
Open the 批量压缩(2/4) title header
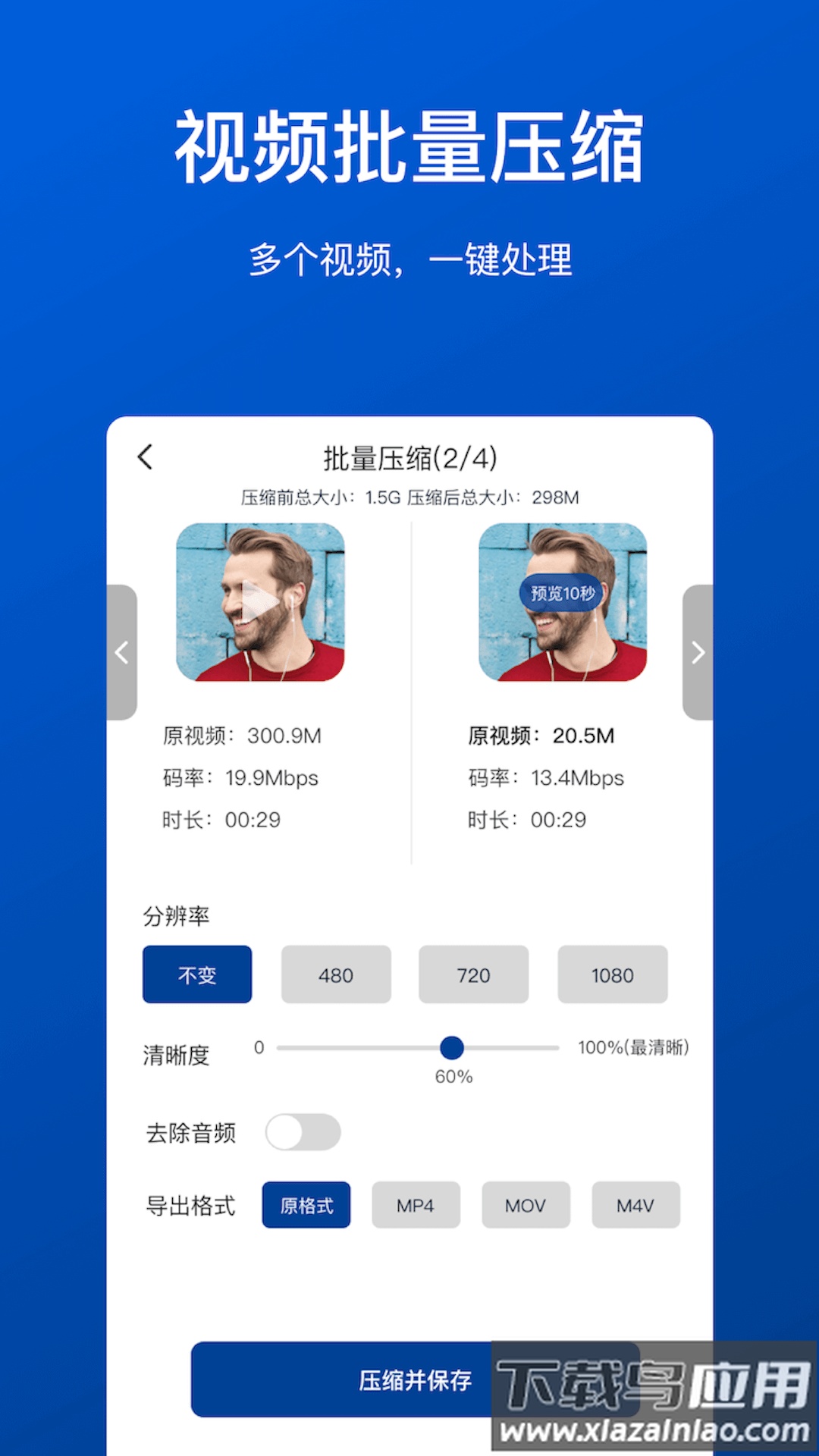[x=409, y=458]
